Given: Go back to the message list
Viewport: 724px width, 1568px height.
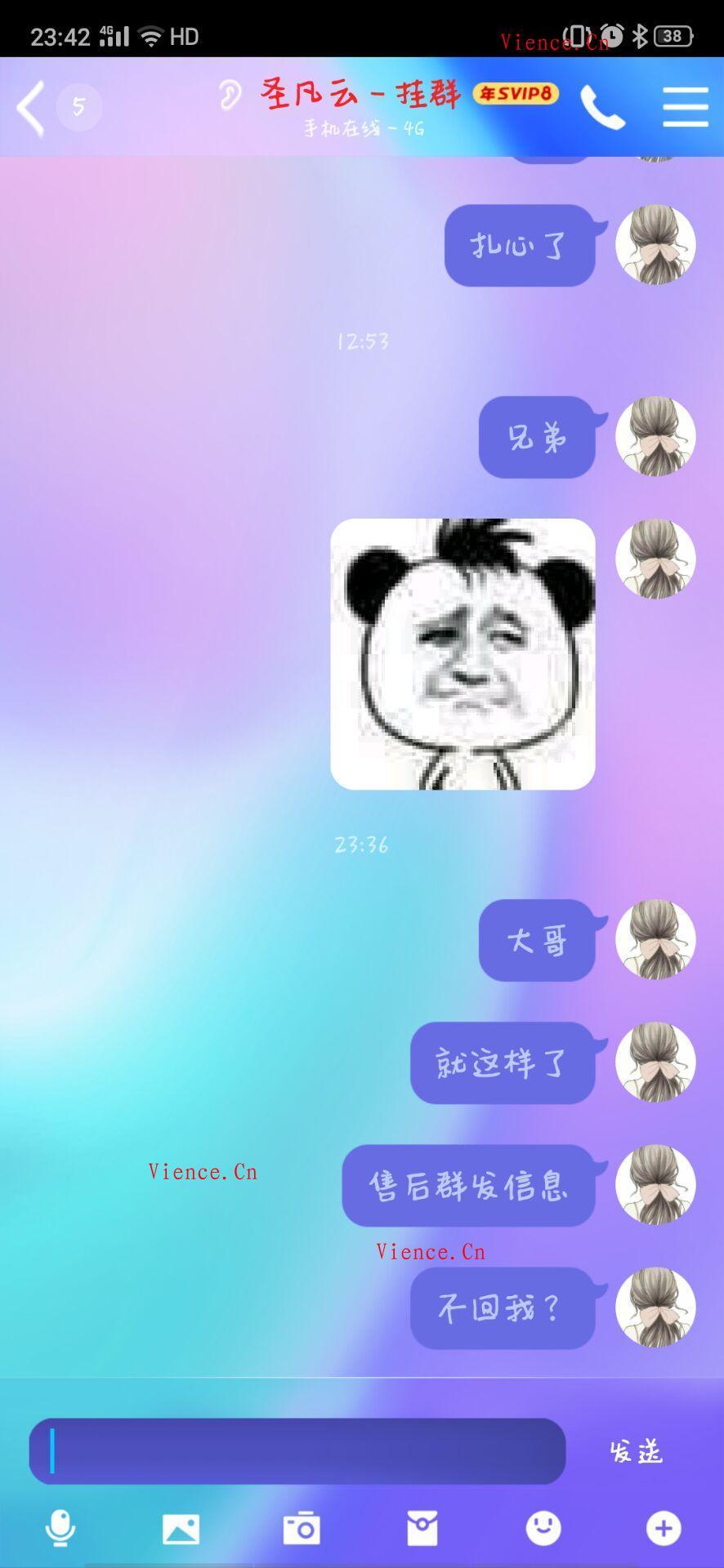Looking at the screenshot, I should 31,108.
